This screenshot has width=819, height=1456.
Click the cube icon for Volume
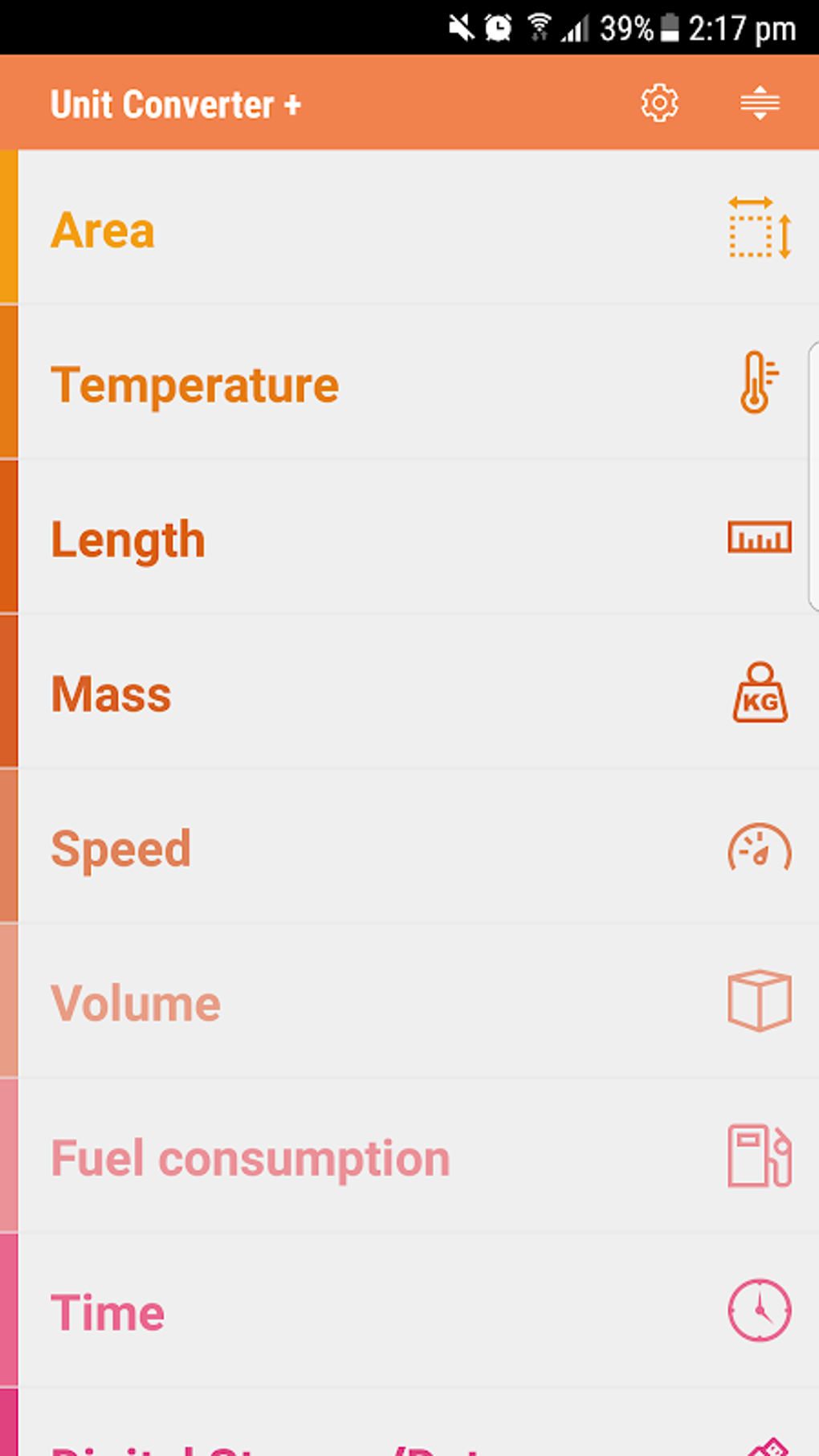click(x=758, y=1001)
